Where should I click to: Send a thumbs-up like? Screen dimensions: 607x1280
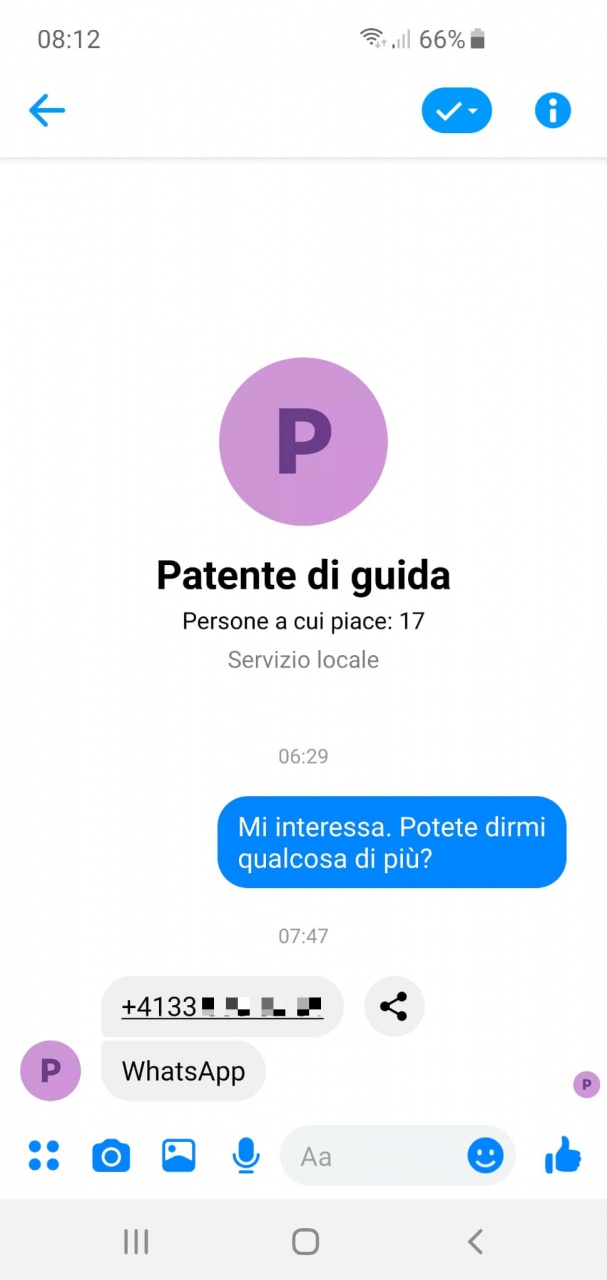pyautogui.click(x=563, y=1156)
